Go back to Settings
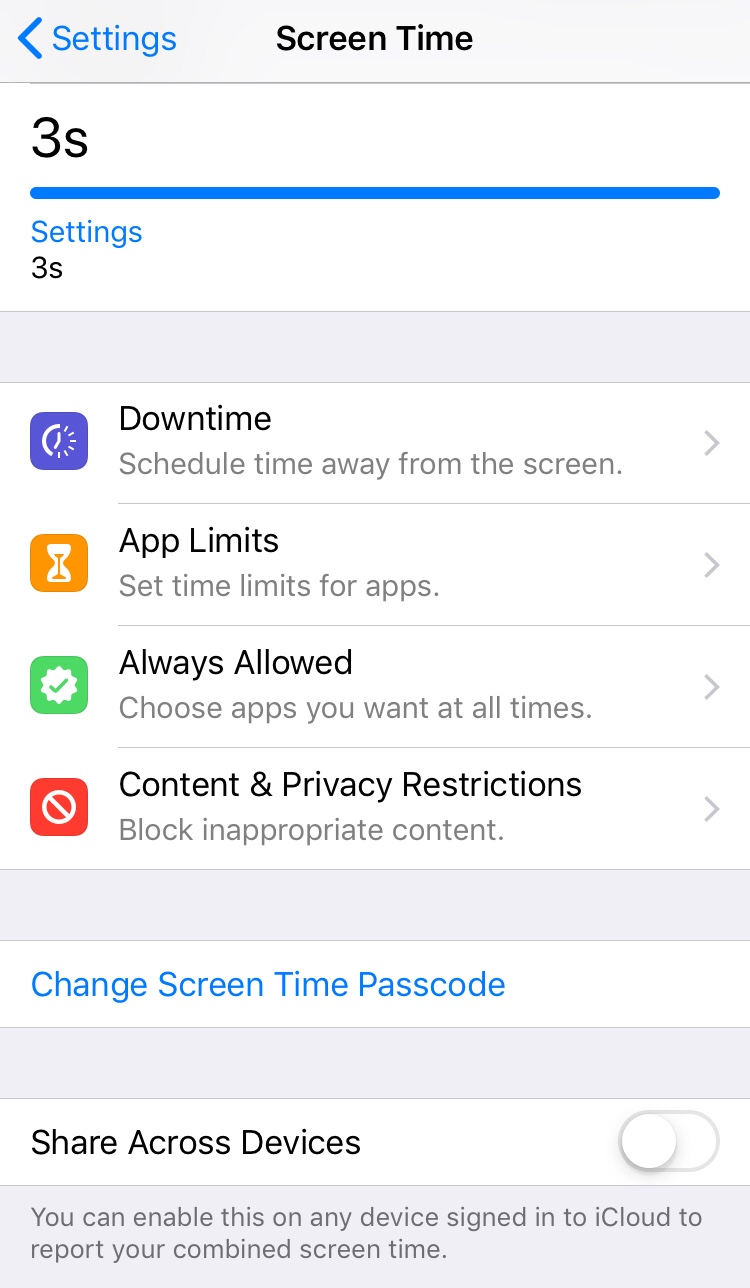Image resolution: width=750 pixels, height=1288 pixels. tap(97, 39)
